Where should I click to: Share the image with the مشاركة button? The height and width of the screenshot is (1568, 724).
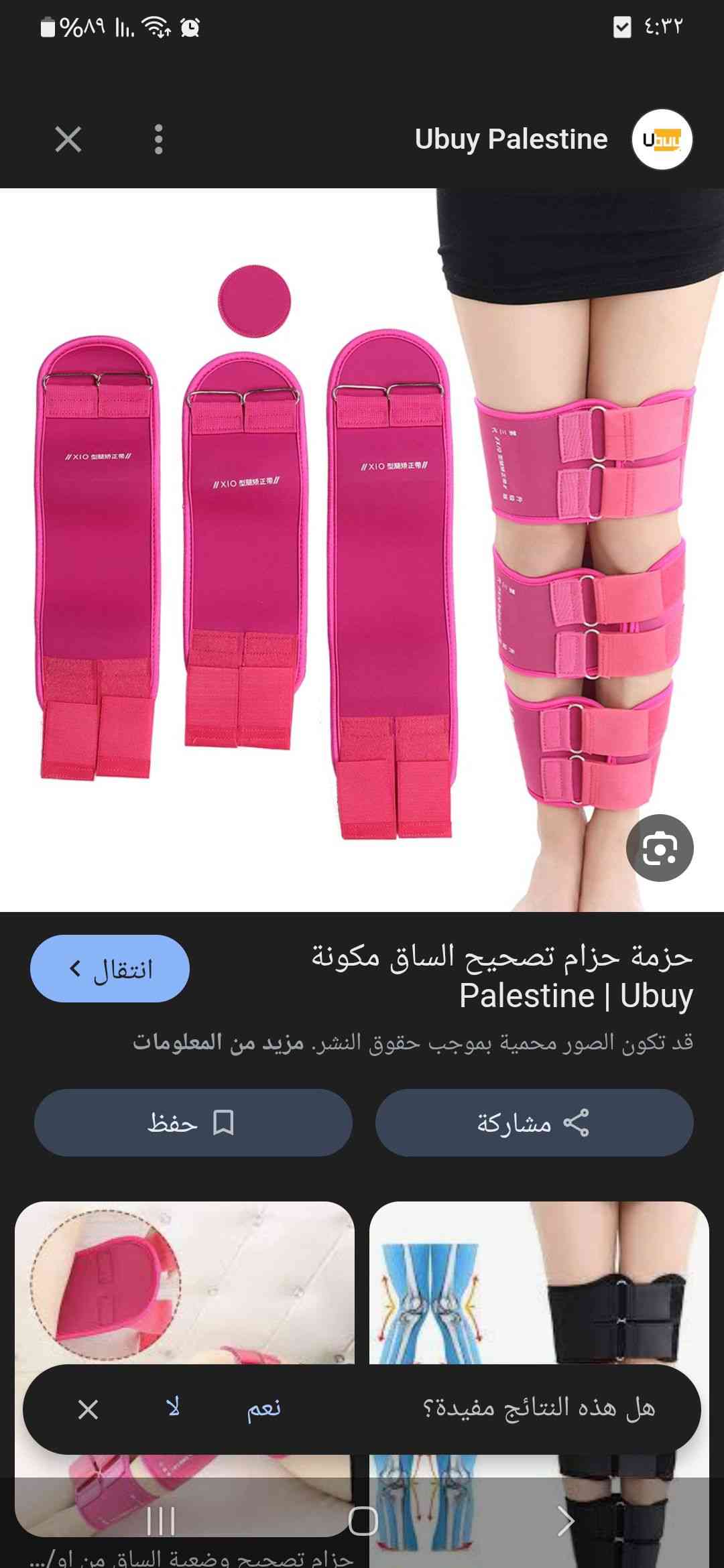click(534, 1122)
